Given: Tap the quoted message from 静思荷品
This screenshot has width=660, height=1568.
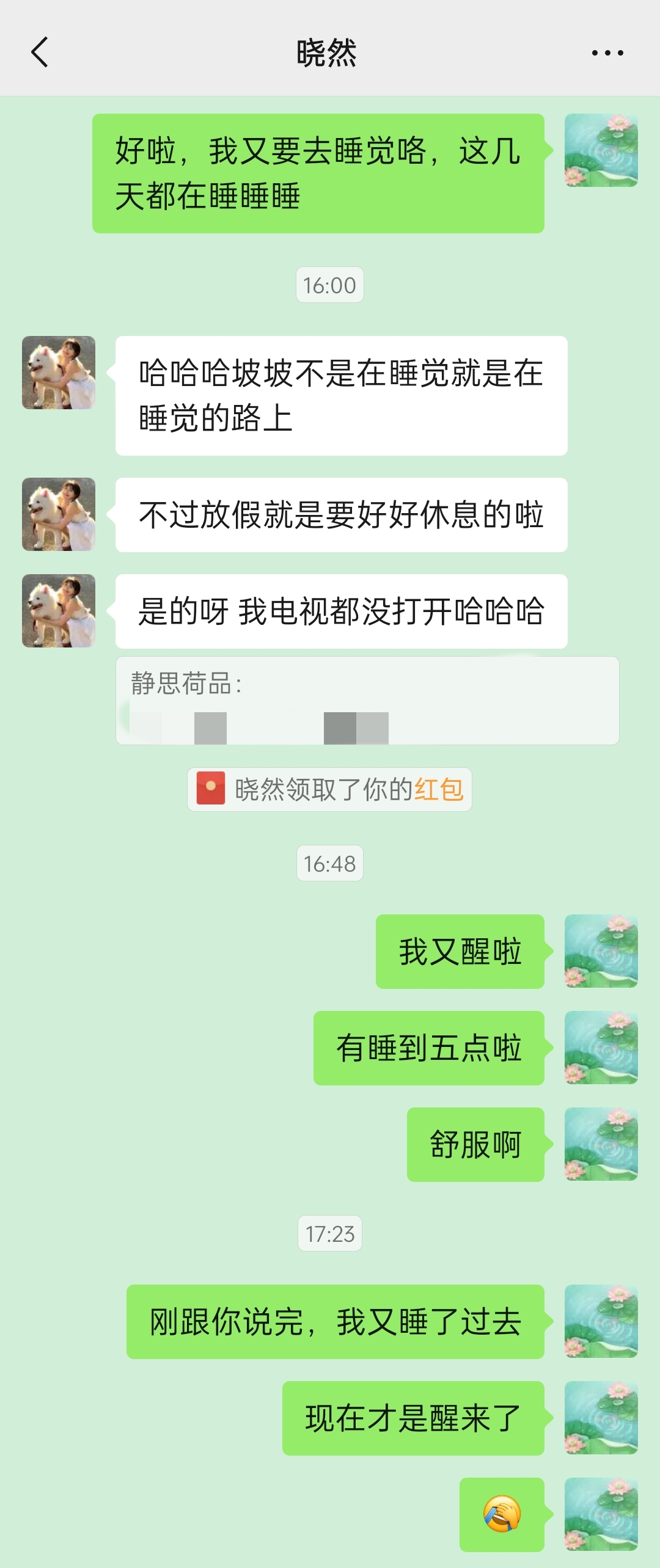Looking at the screenshot, I should pyautogui.click(x=367, y=700).
